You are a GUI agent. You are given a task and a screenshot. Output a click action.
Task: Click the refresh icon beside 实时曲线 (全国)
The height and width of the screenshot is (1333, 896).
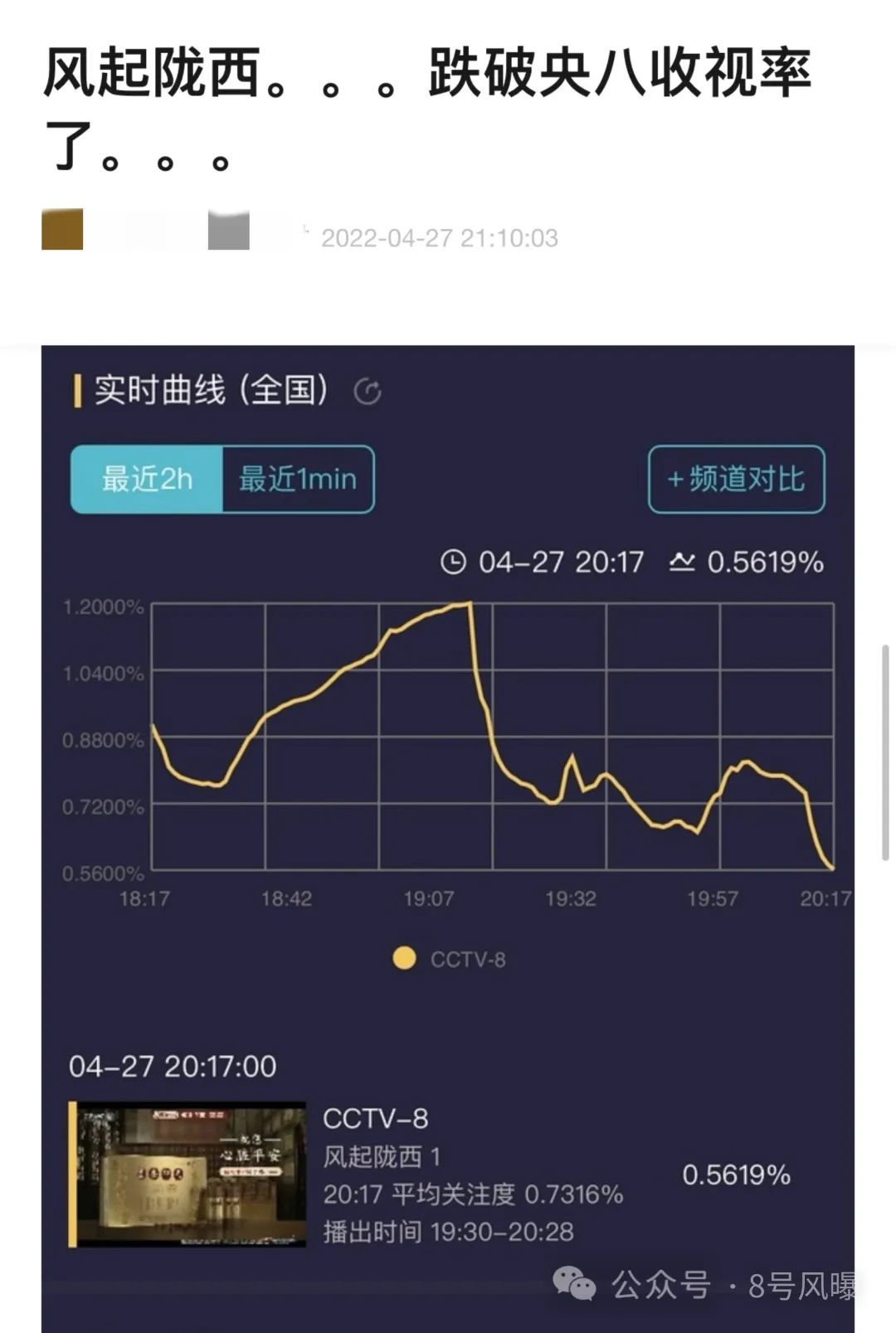[368, 389]
